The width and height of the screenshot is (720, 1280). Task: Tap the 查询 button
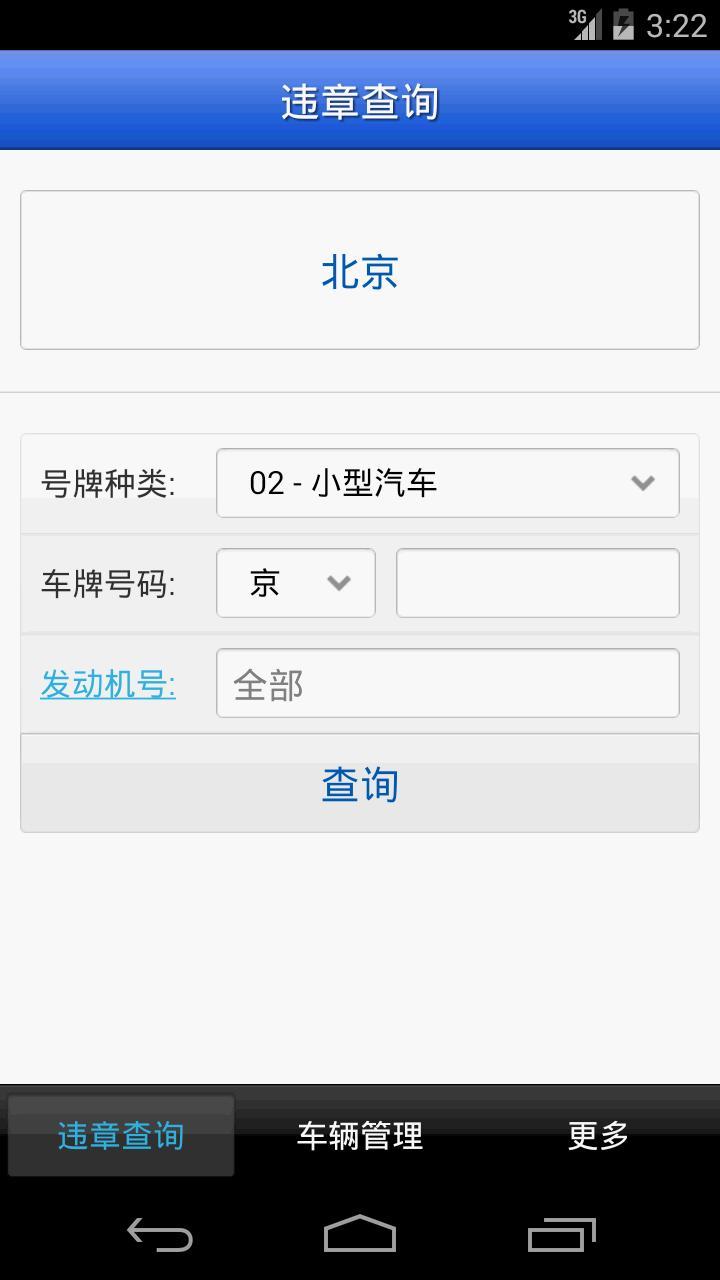360,783
